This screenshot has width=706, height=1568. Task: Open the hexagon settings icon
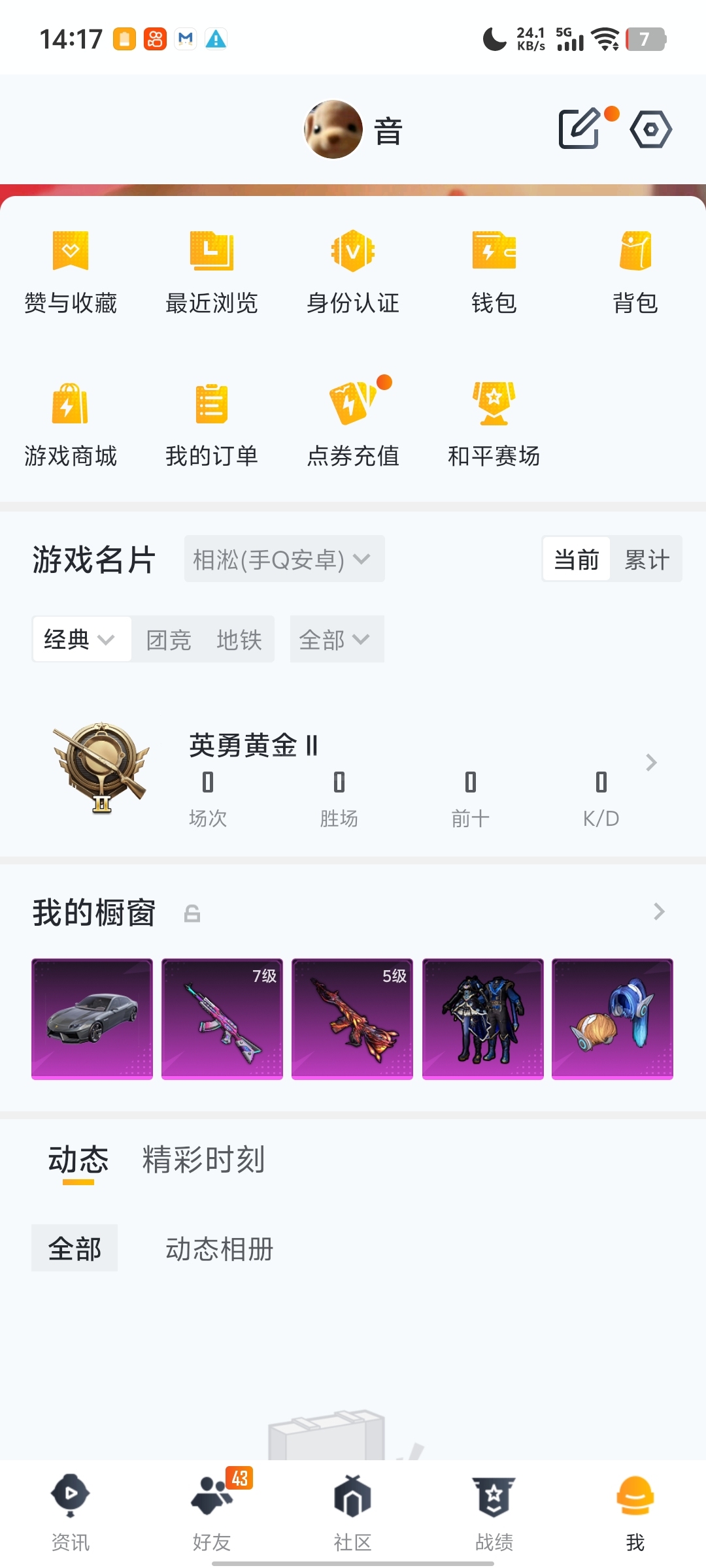(650, 129)
